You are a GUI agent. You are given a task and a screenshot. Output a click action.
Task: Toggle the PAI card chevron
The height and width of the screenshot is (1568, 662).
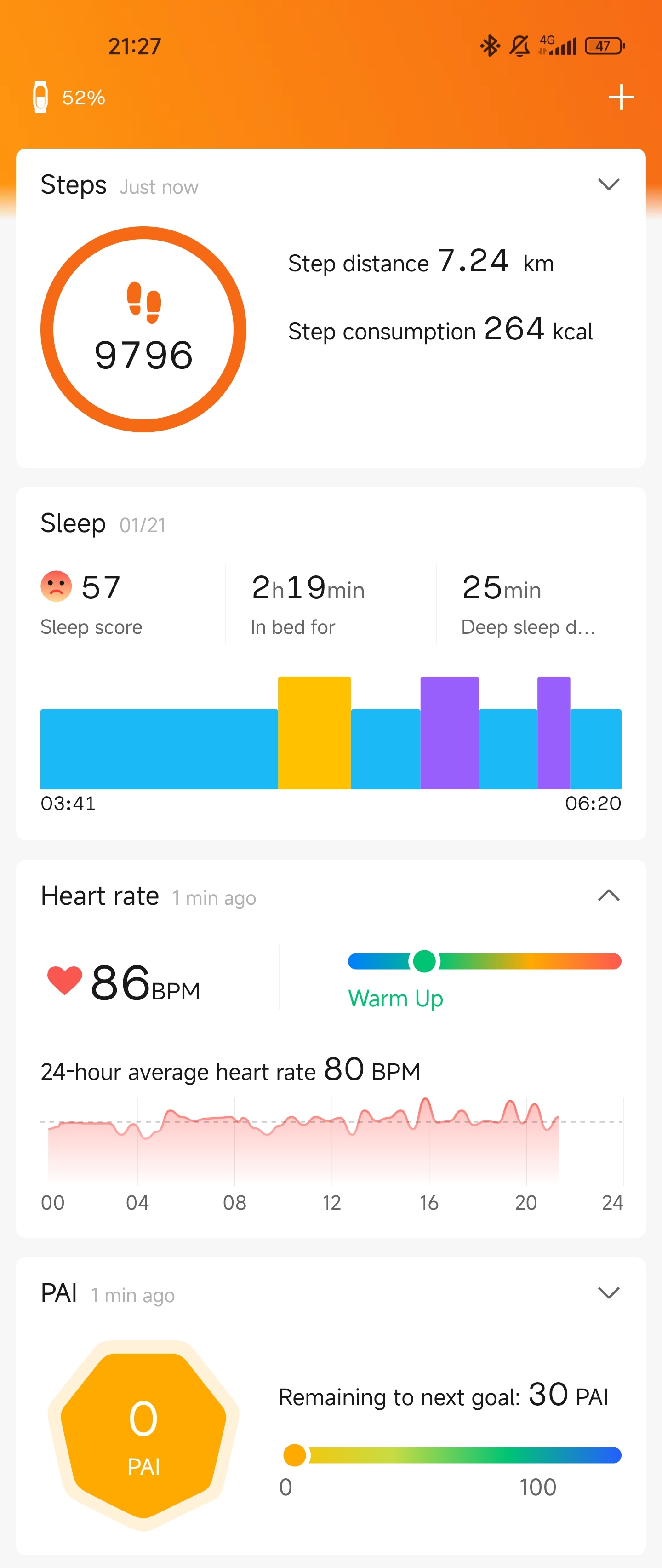609,1292
